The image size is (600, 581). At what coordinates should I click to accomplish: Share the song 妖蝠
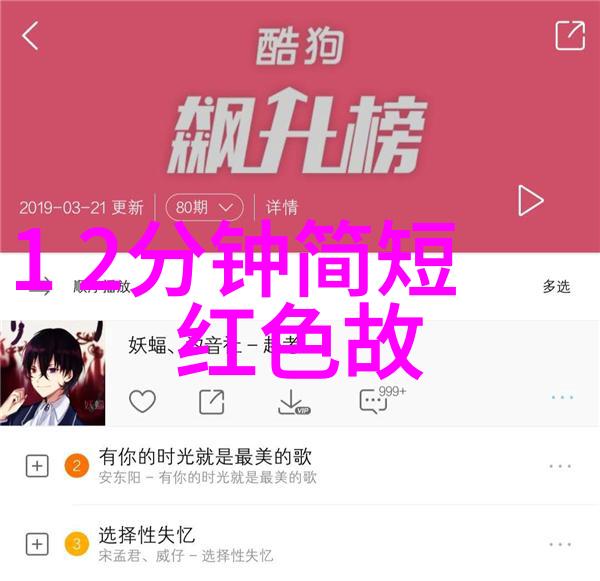click(211, 402)
